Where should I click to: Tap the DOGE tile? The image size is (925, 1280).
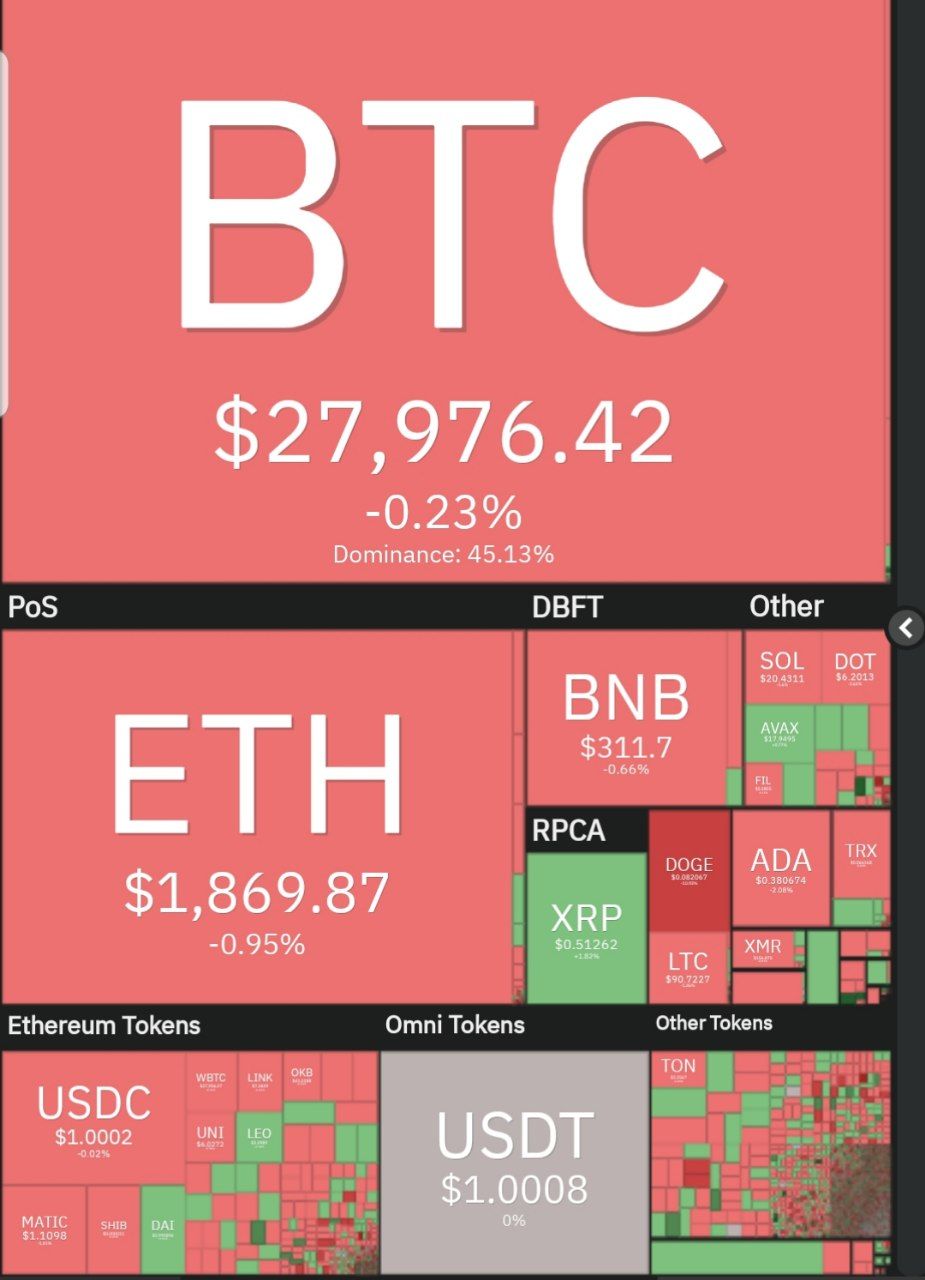689,868
